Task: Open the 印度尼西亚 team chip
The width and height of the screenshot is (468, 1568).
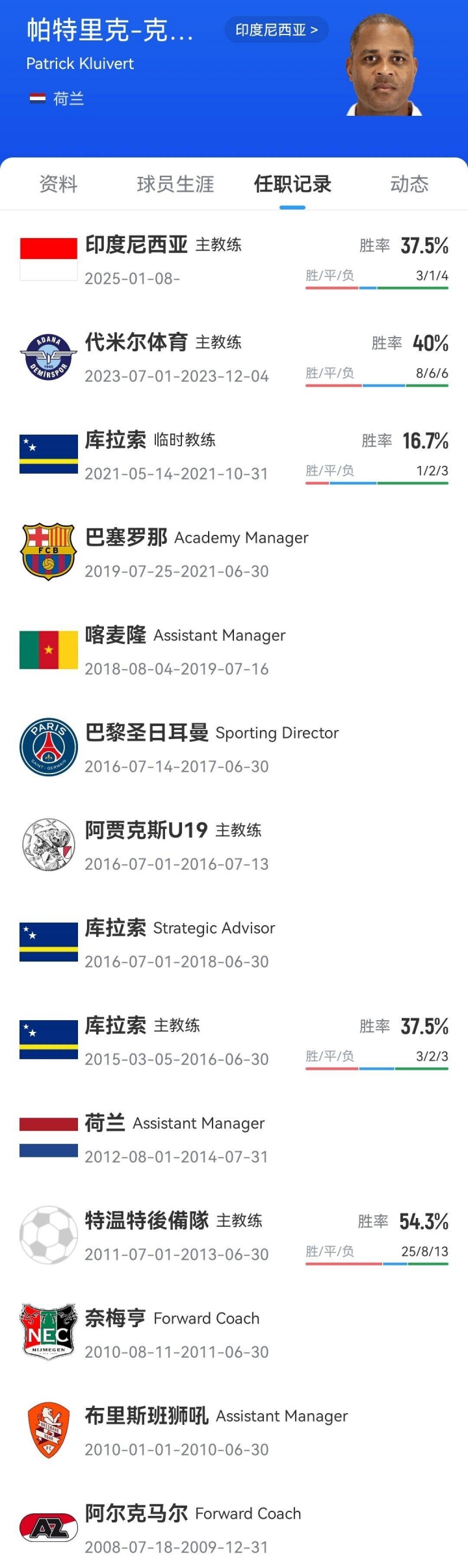Action: pyautogui.click(x=276, y=30)
